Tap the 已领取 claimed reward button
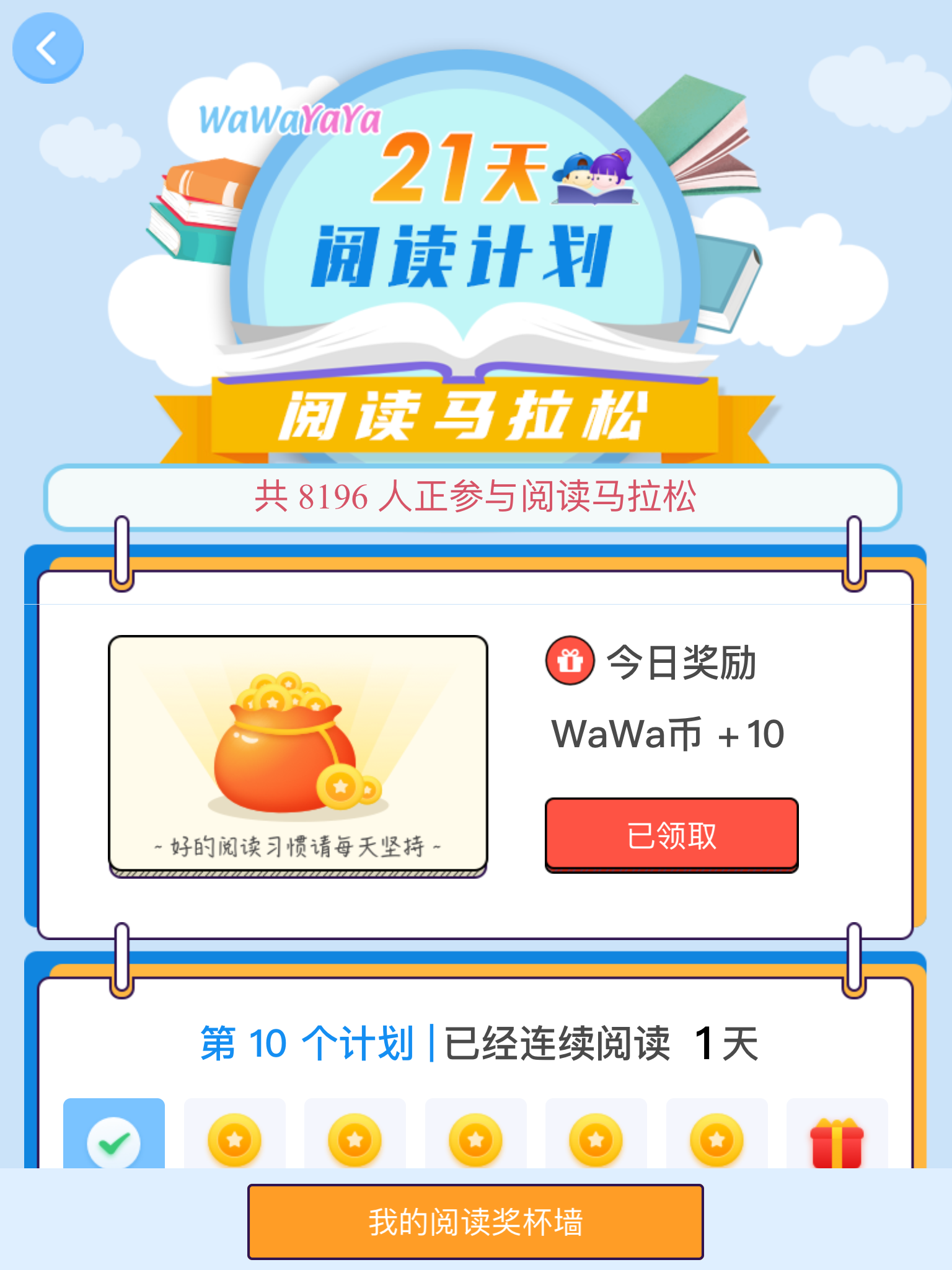 [671, 835]
